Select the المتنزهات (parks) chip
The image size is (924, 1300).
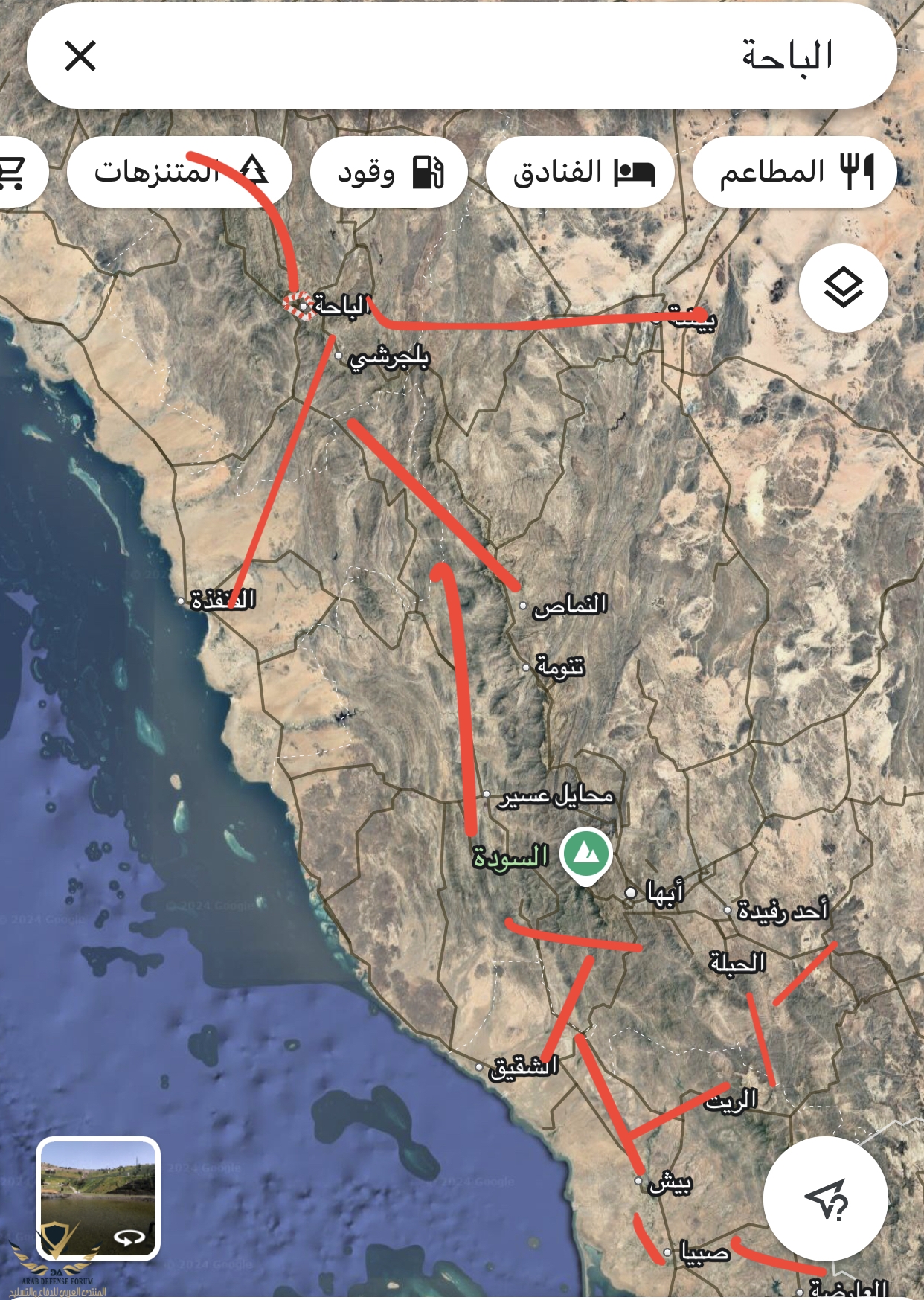click(x=179, y=172)
